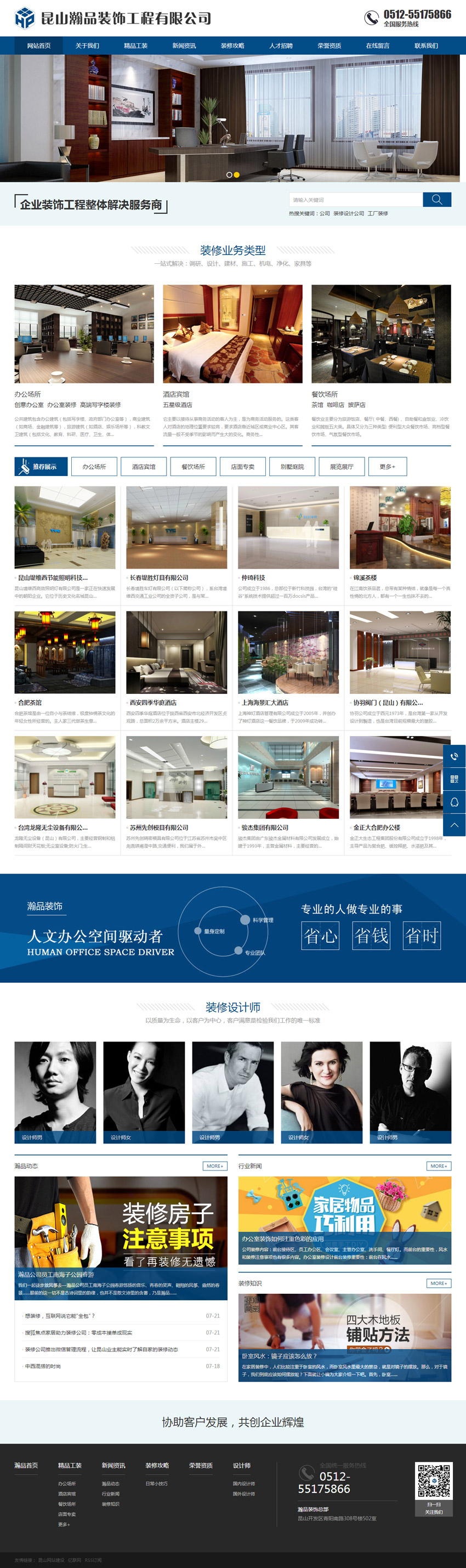Open the 更多+ category button
The image size is (466, 1568).
coord(387,467)
